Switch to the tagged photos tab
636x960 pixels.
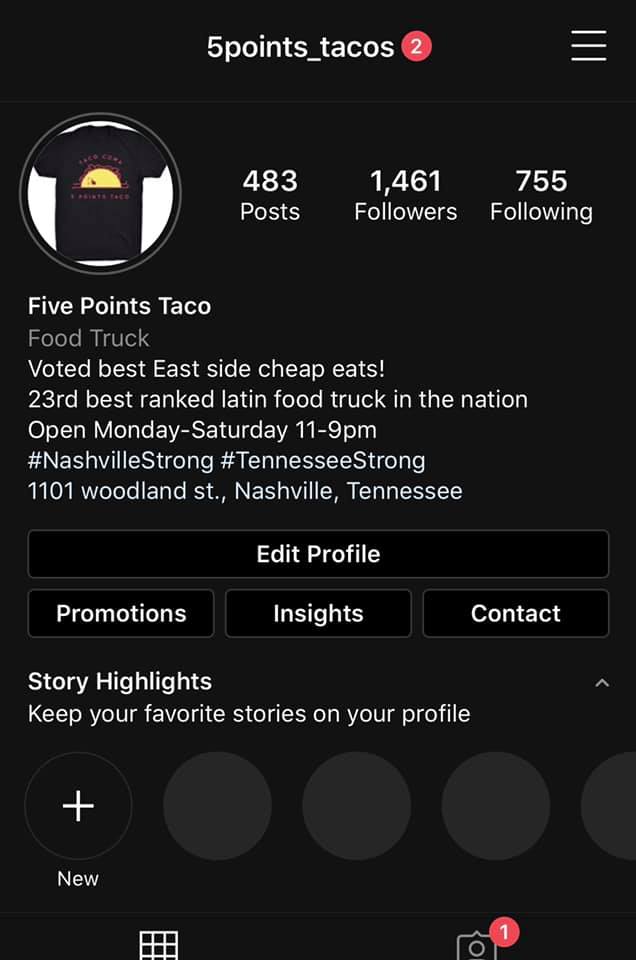476,945
